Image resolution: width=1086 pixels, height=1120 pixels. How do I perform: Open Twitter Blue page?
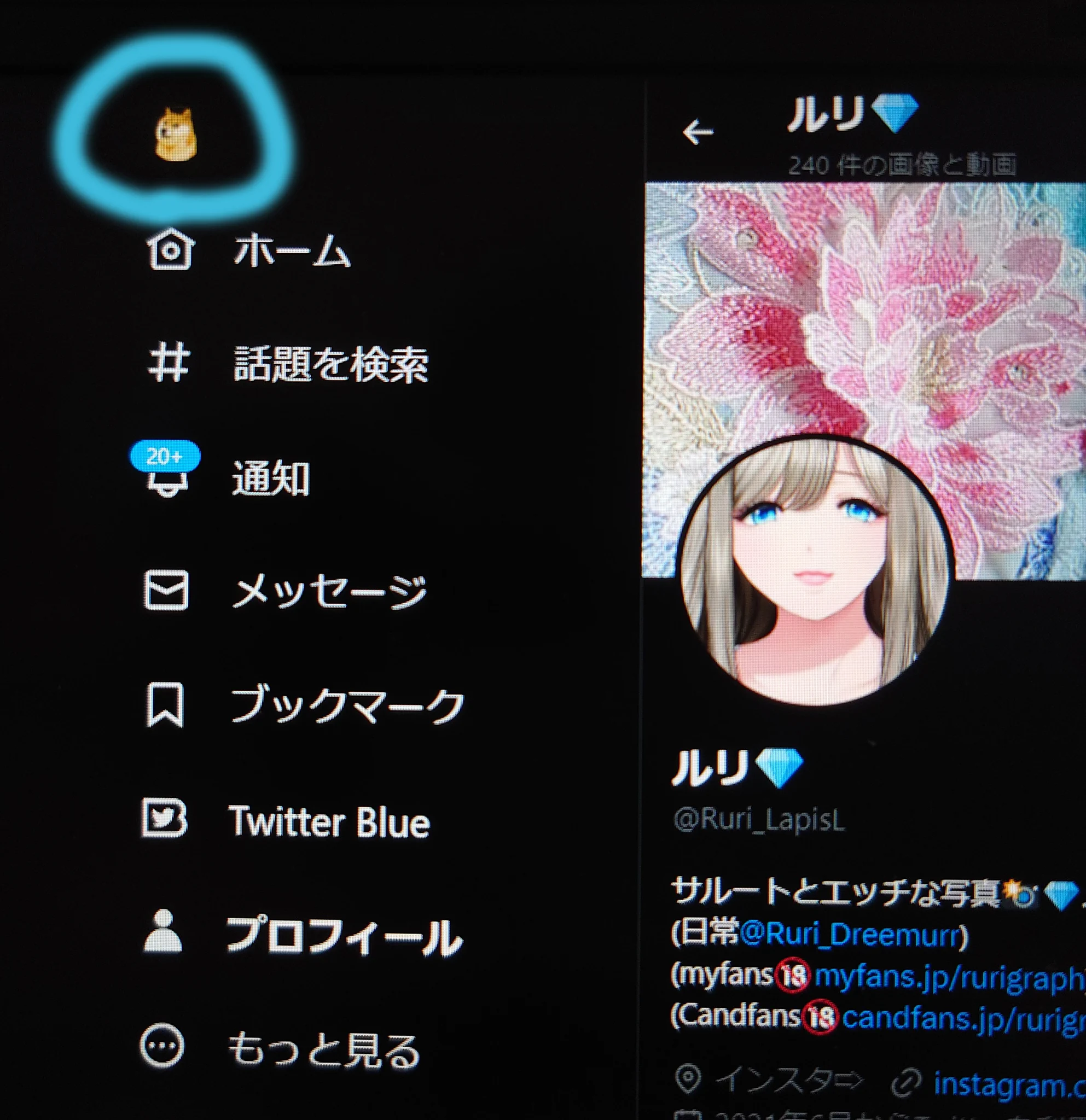pos(286,821)
